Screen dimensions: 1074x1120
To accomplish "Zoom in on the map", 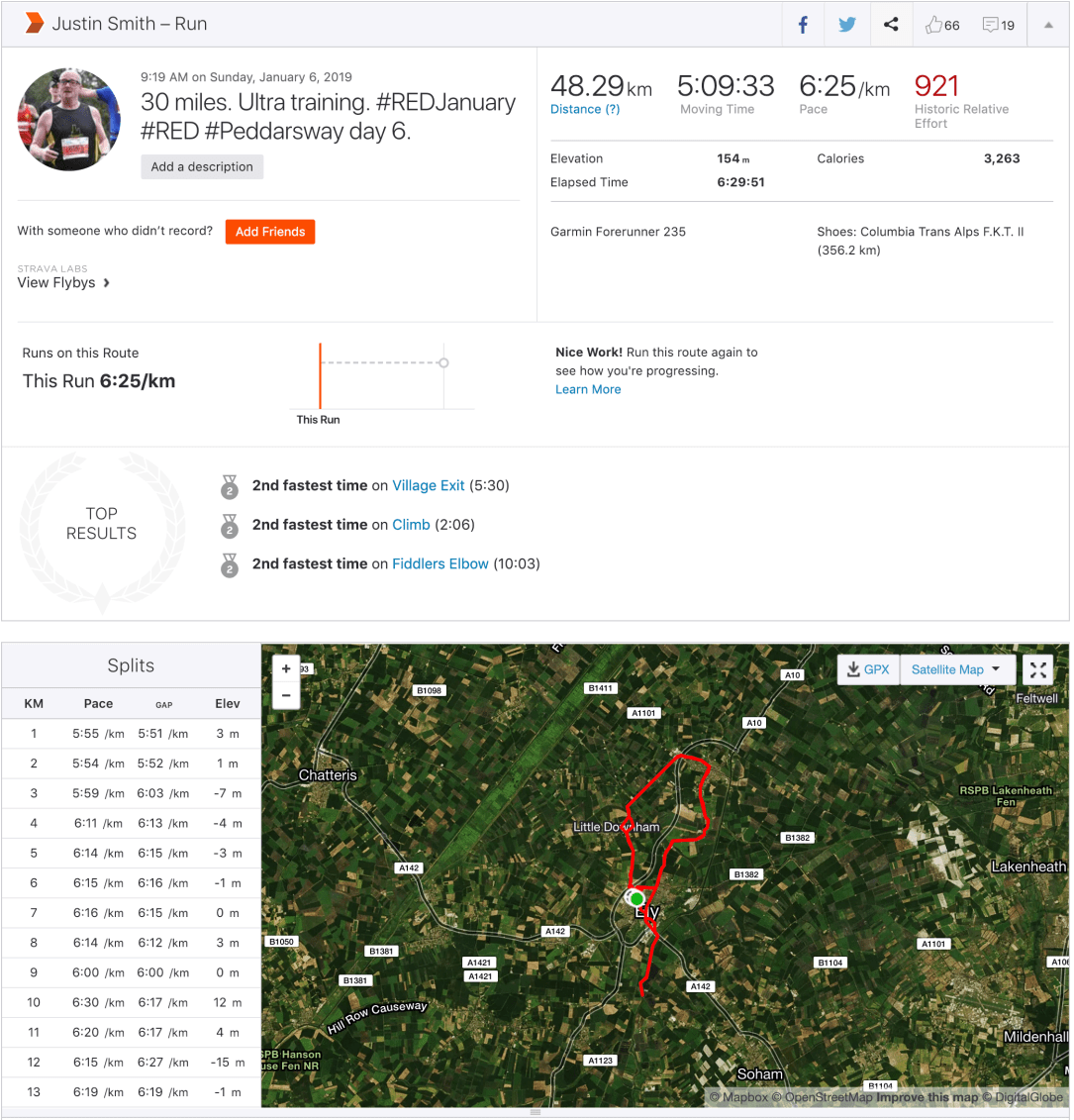I will click(286, 668).
